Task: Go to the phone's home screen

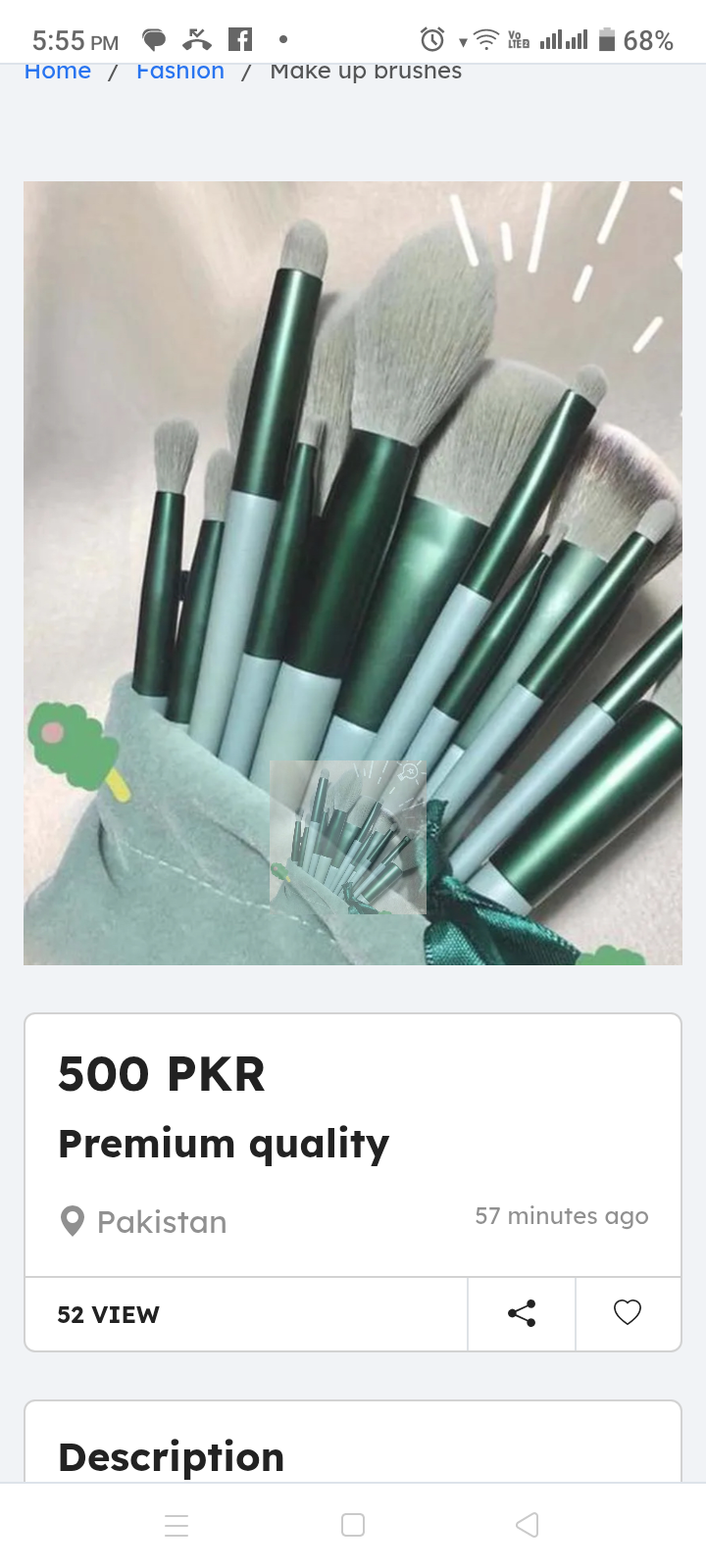Action: pyautogui.click(x=353, y=1525)
